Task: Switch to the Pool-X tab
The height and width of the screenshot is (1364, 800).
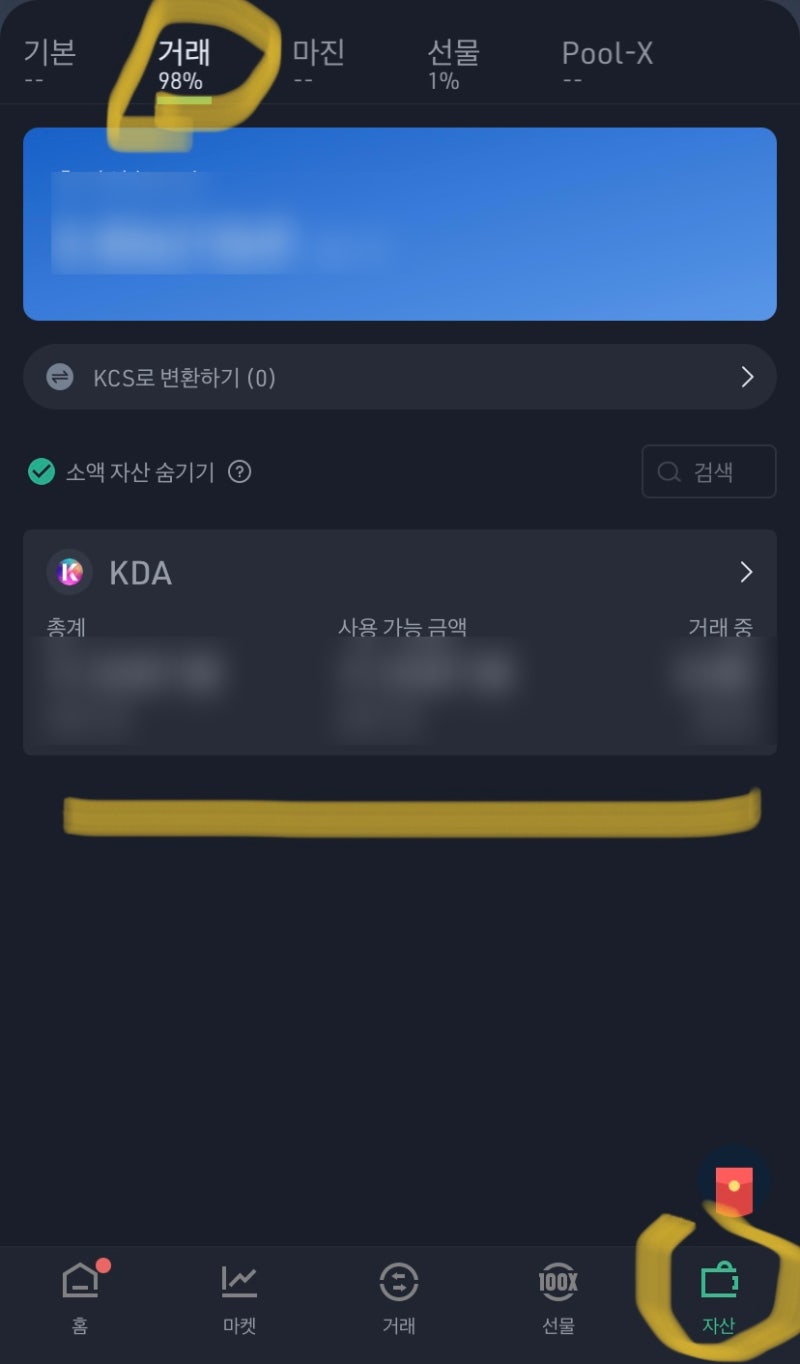Action: 606,55
